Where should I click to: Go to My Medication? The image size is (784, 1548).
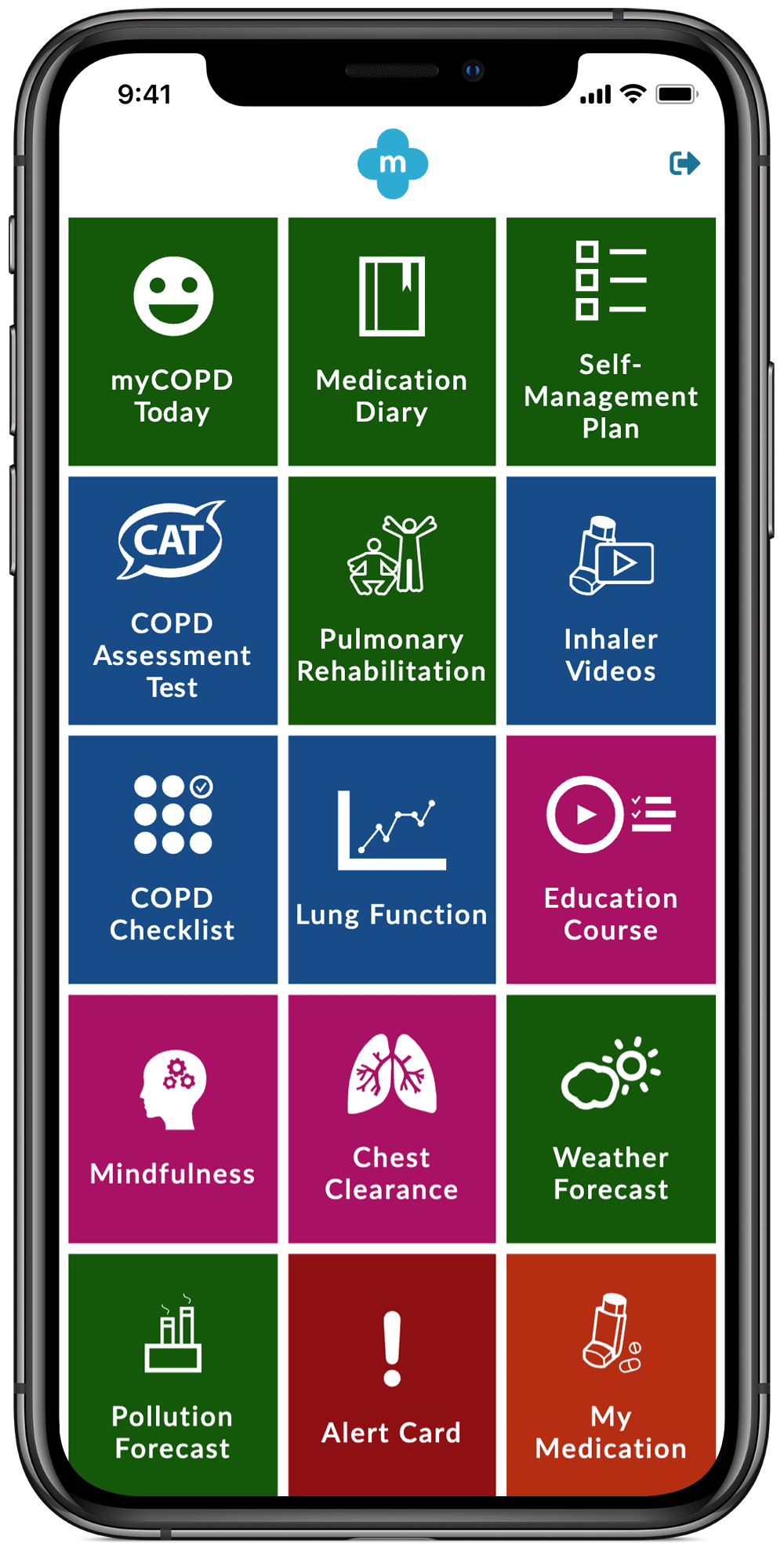click(x=611, y=1374)
